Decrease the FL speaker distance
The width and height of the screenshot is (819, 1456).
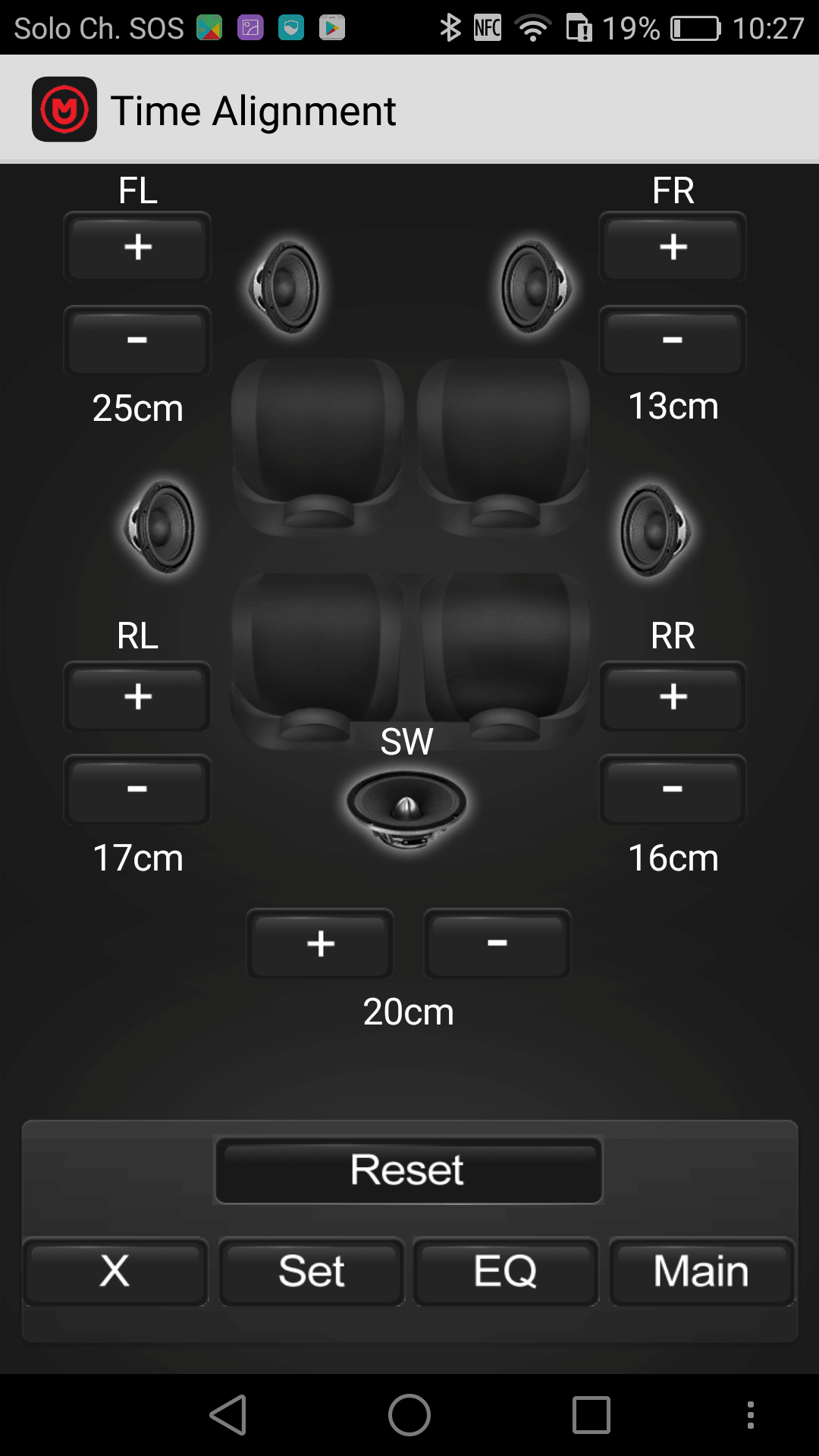tap(137, 340)
